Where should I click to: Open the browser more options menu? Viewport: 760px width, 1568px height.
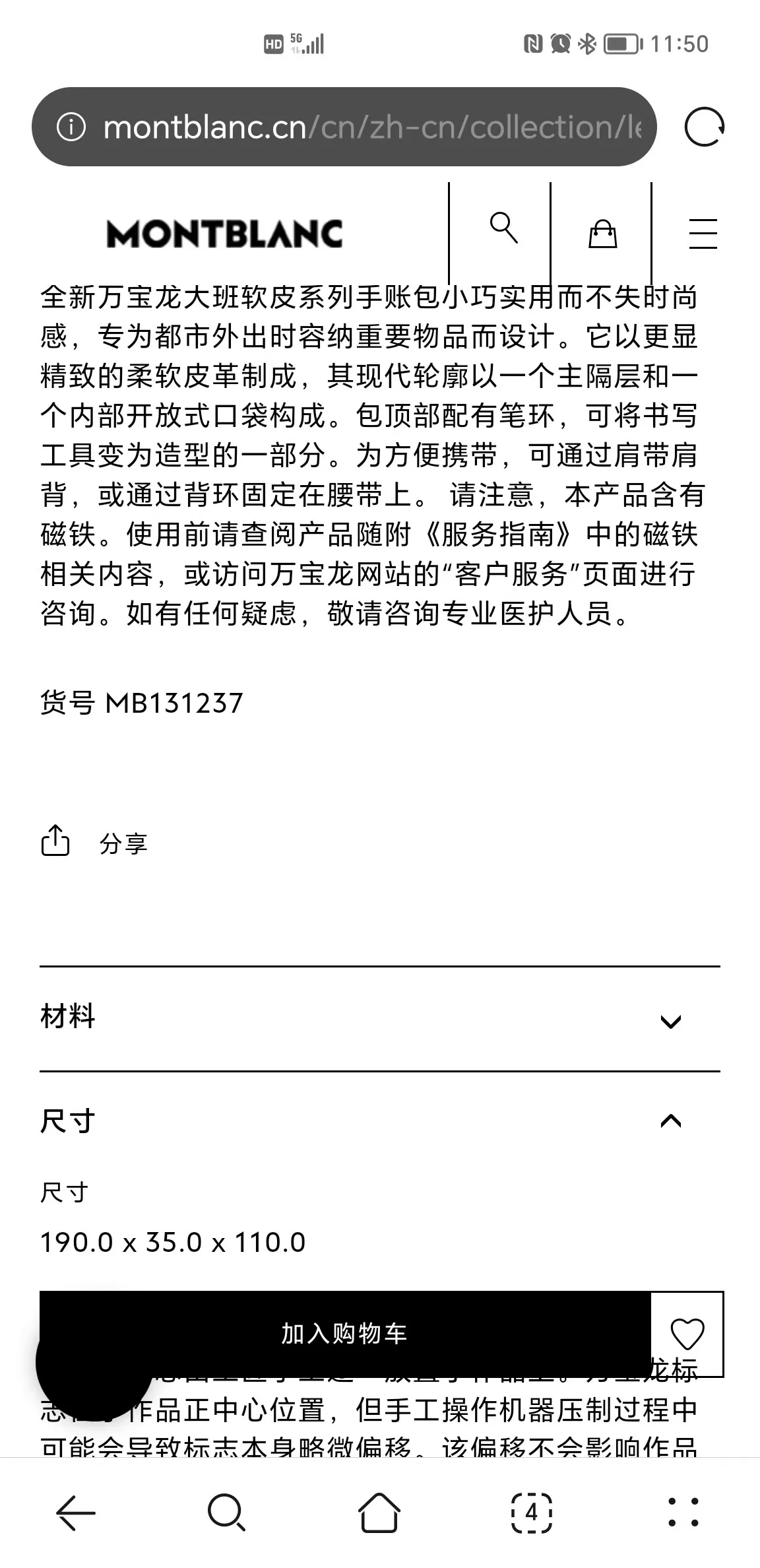click(x=683, y=1512)
